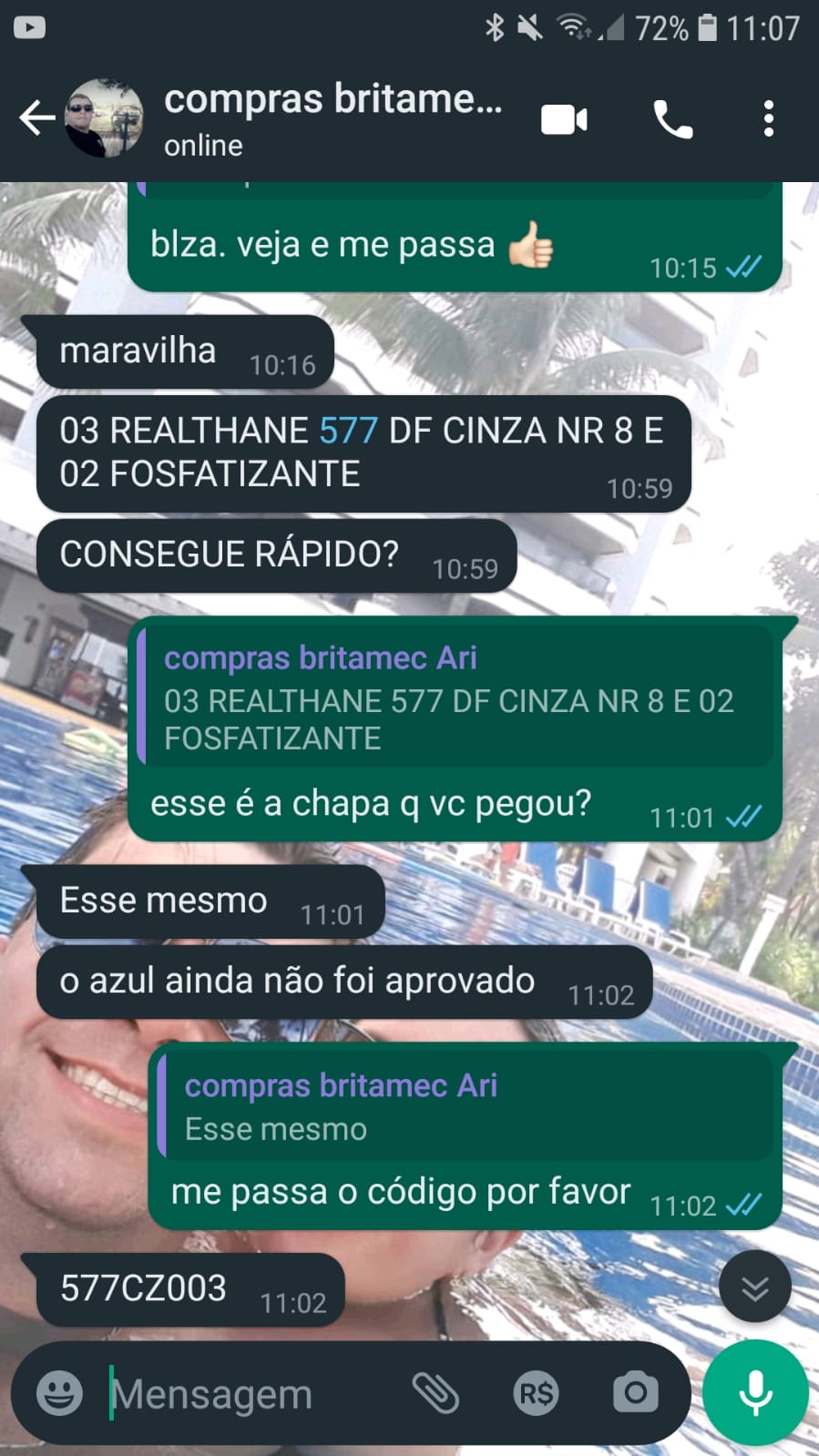Jump to quoted "Esse mesmo" message
This screenshot has height=1456, width=819.
click(x=465, y=1107)
